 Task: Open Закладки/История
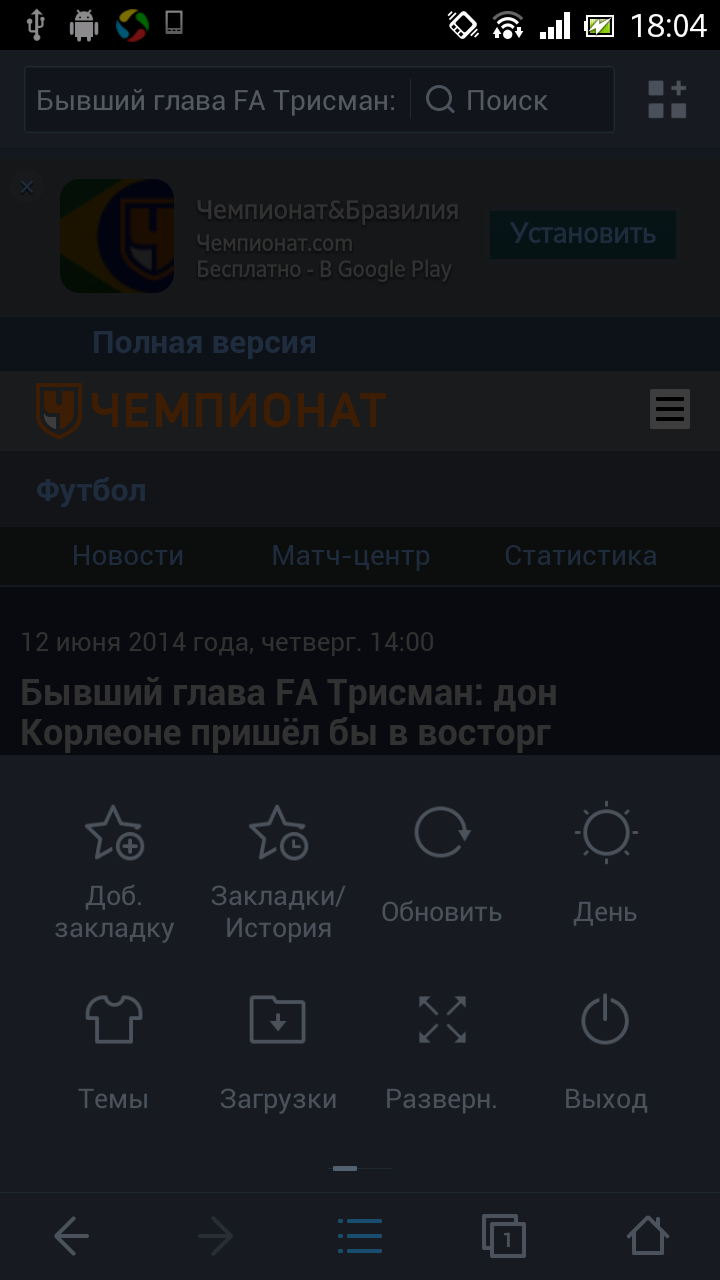[278, 870]
